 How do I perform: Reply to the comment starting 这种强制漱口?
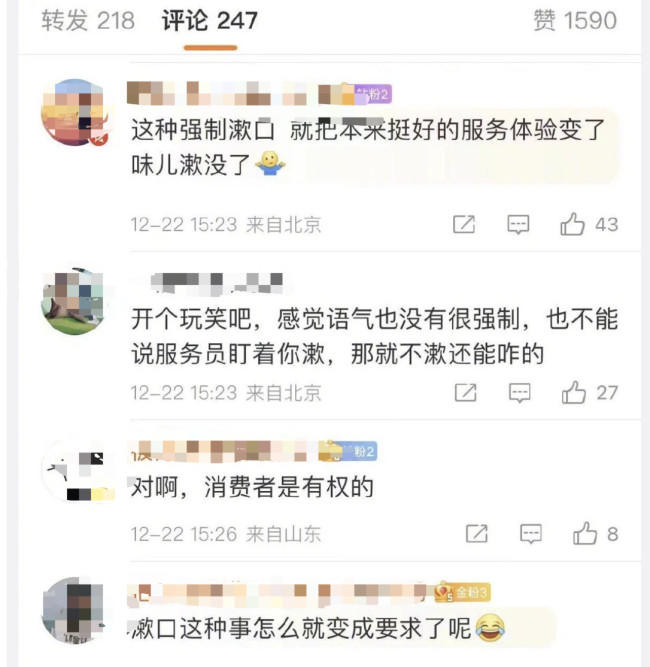pos(518,225)
